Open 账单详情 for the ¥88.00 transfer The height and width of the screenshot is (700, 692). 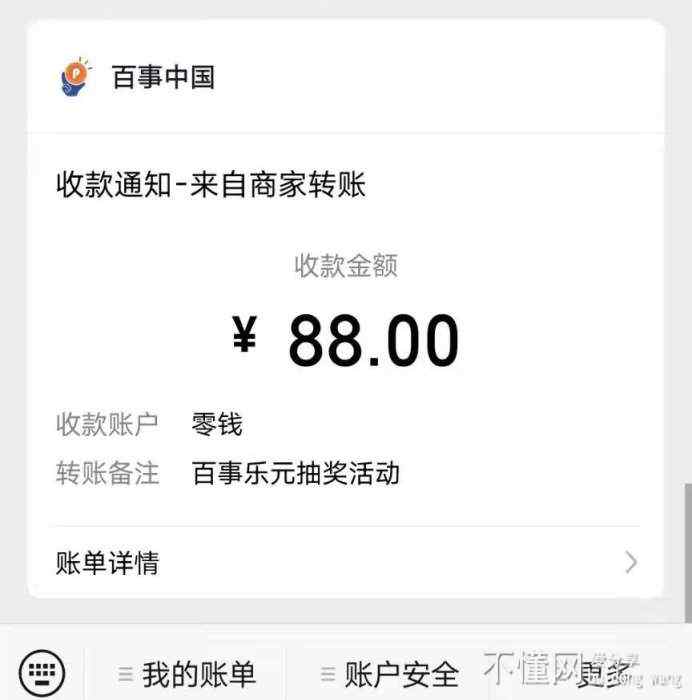tap(346, 562)
